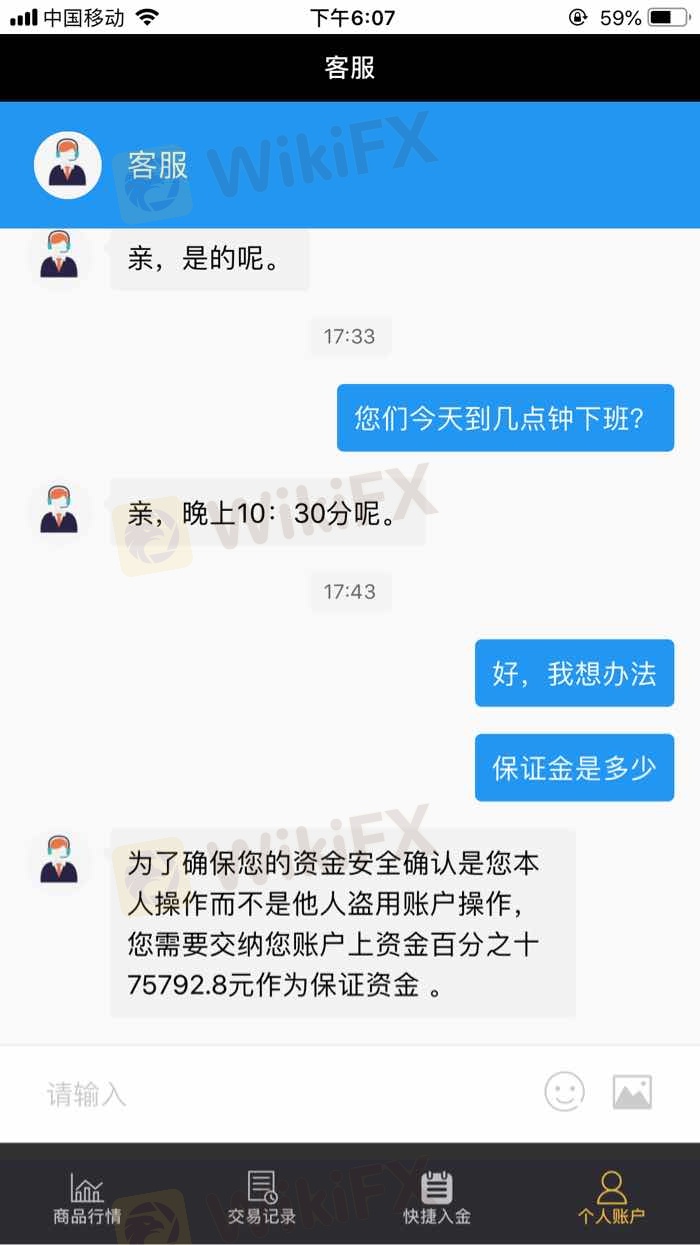Select the 个人账户 tab
This screenshot has width=700, height=1245.
click(611, 1198)
